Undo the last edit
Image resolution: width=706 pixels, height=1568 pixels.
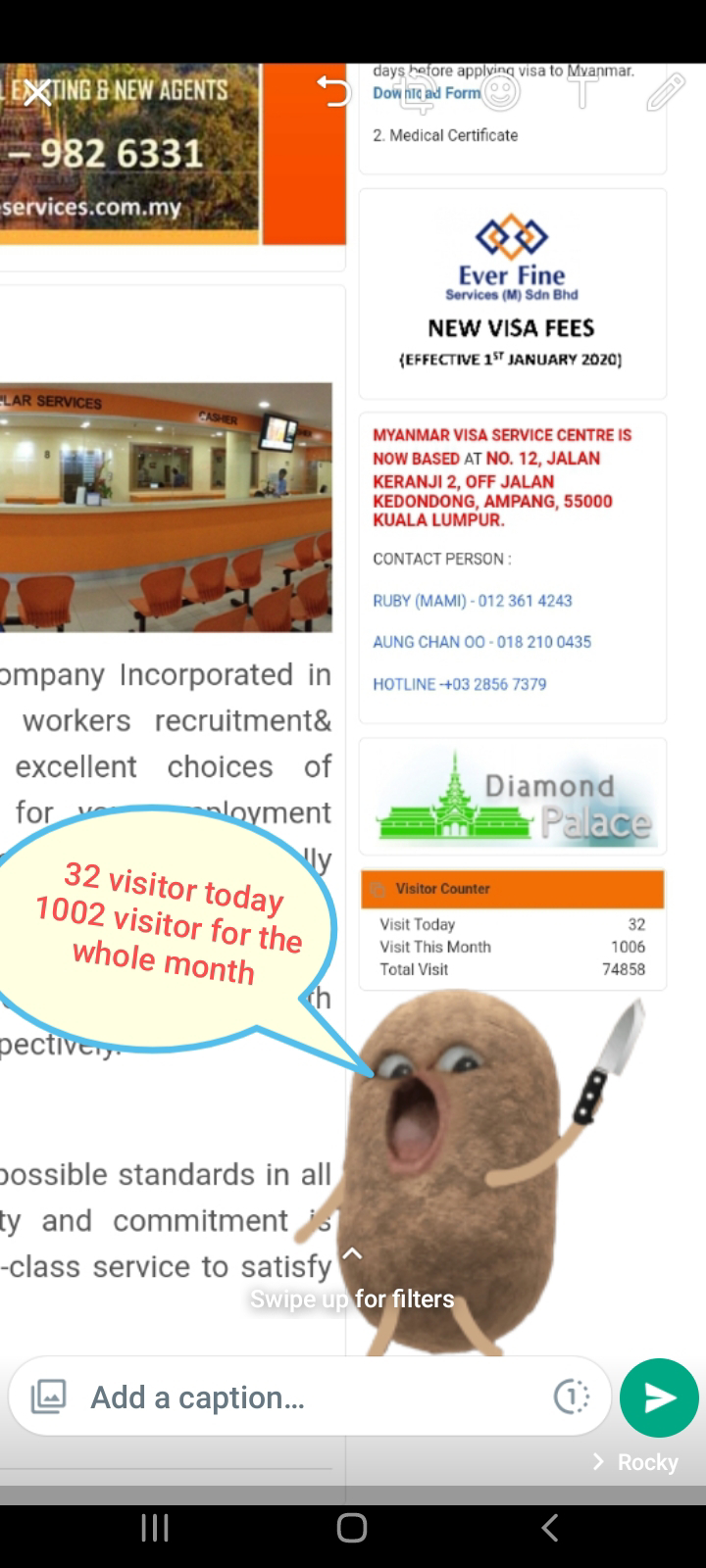click(x=333, y=92)
